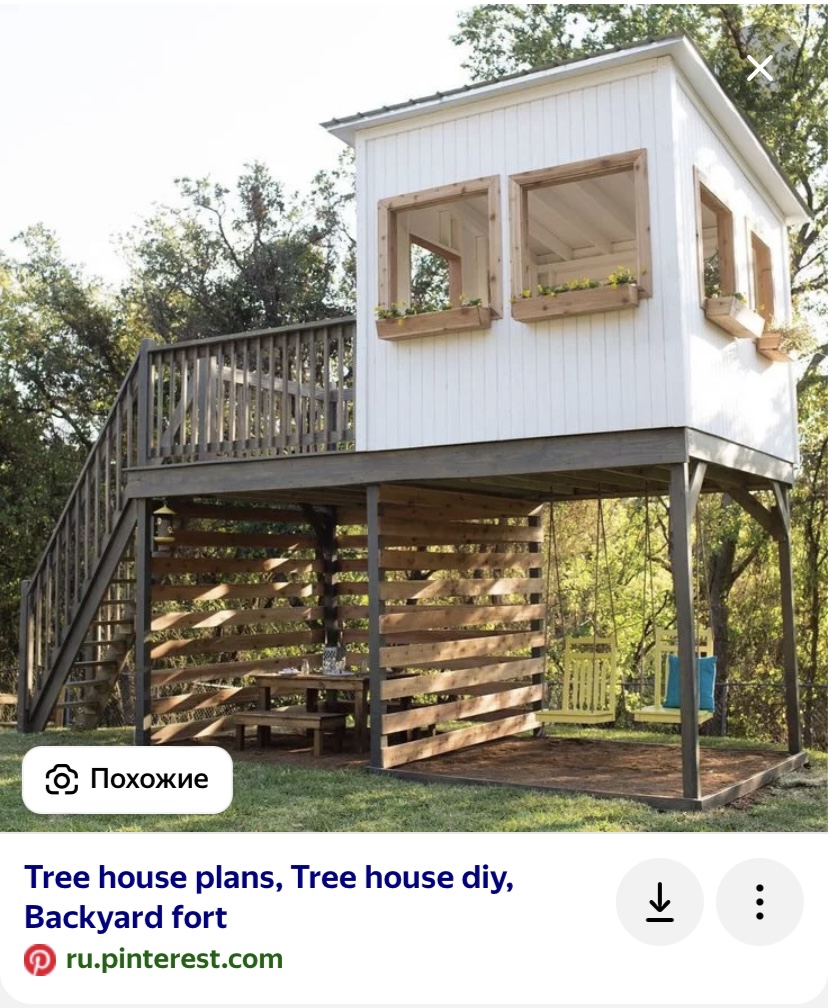Open the Tree house plans title link

click(269, 897)
